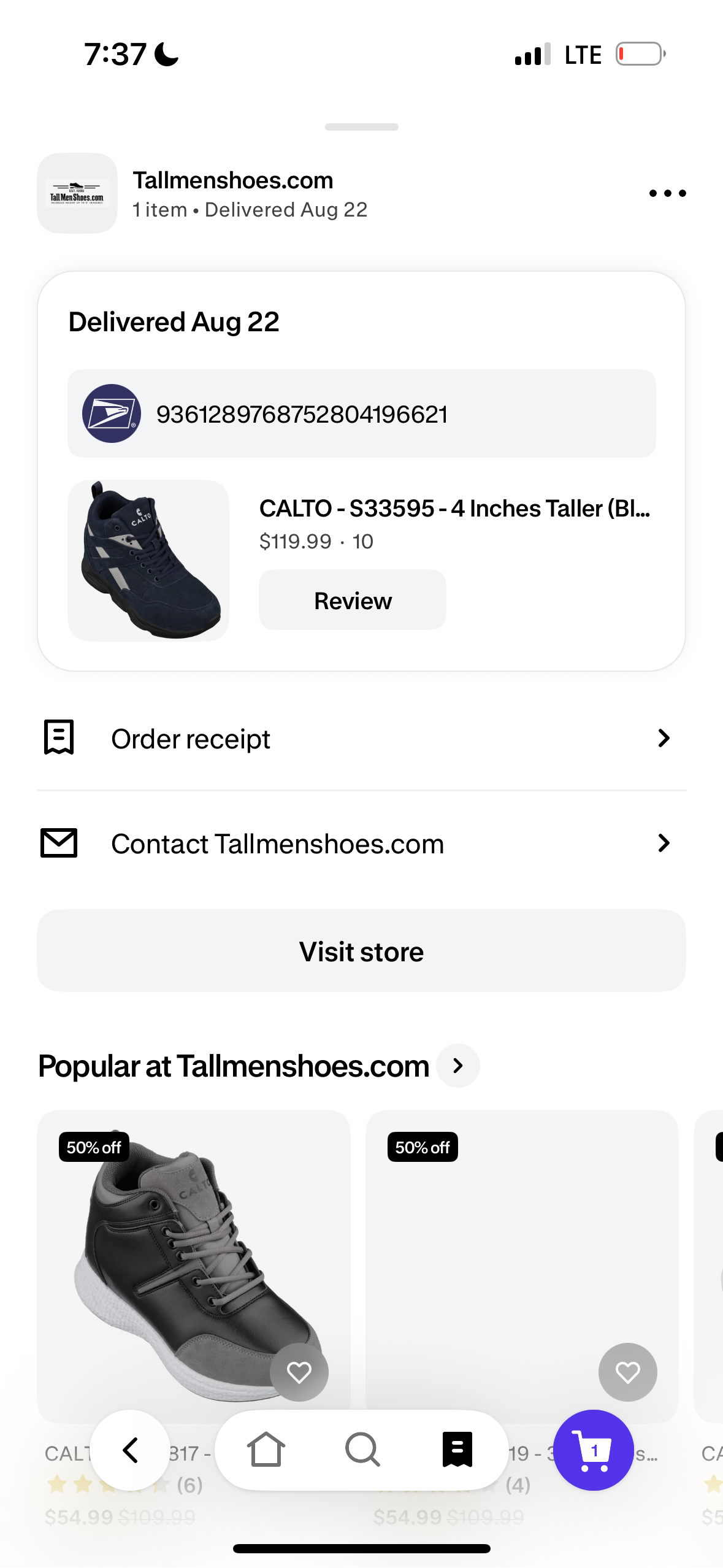The width and height of the screenshot is (723, 1568).
Task: Open Order receipt
Action: [361, 739]
